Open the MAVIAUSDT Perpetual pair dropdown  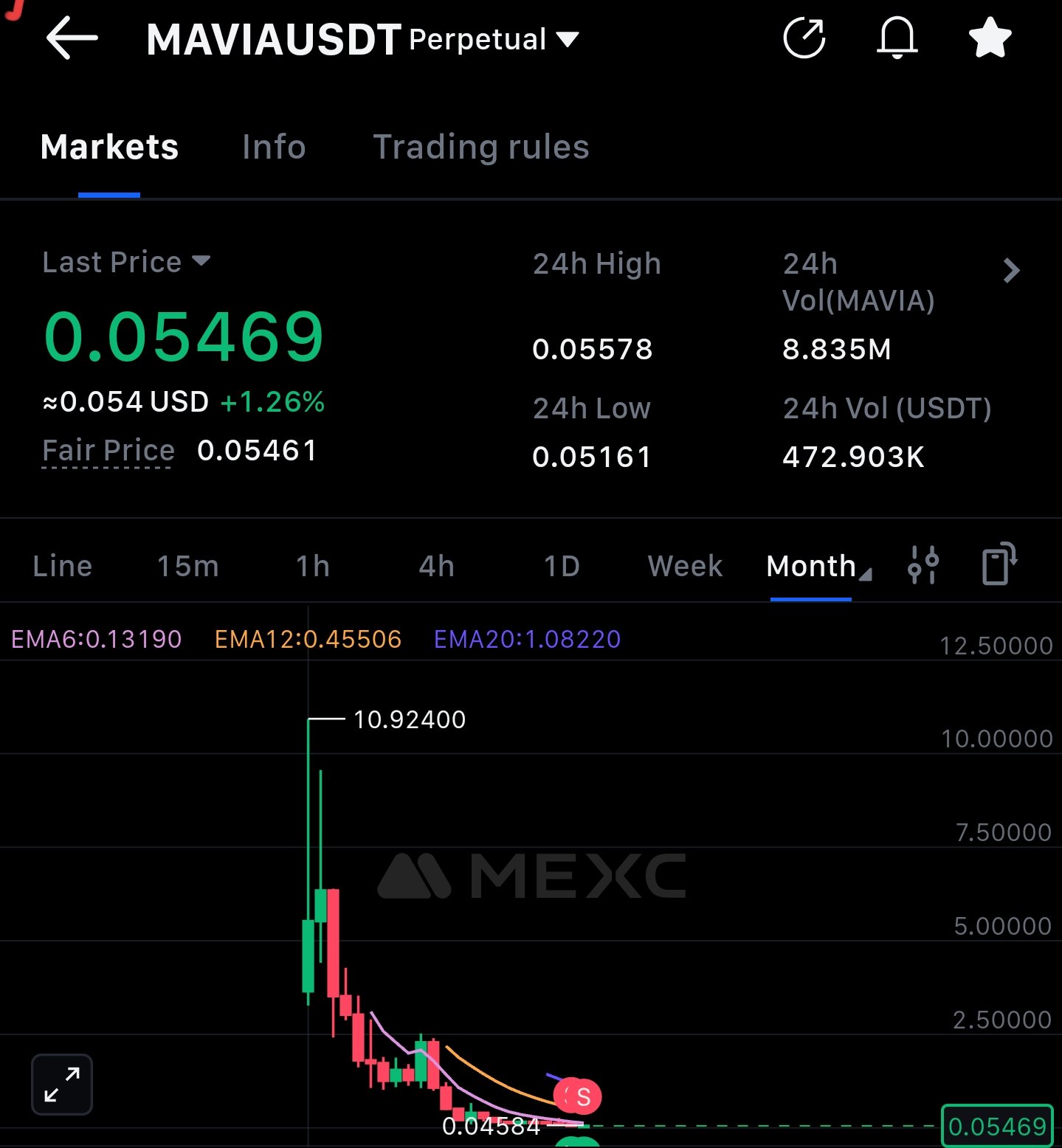click(x=567, y=39)
